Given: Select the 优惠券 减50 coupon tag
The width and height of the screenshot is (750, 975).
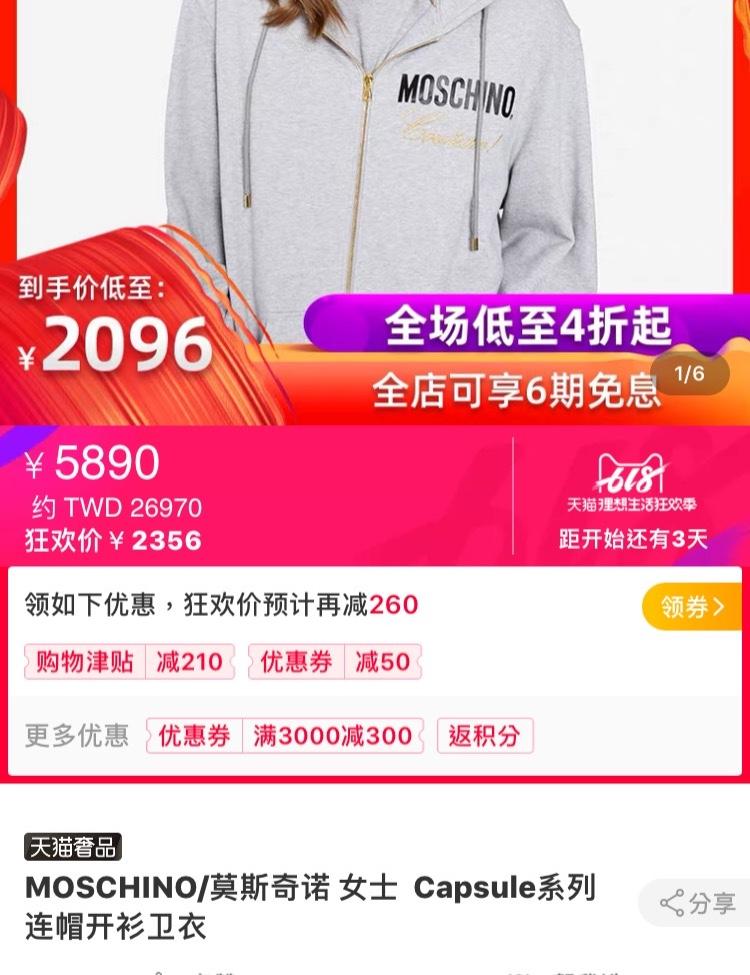Looking at the screenshot, I should click(335, 662).
